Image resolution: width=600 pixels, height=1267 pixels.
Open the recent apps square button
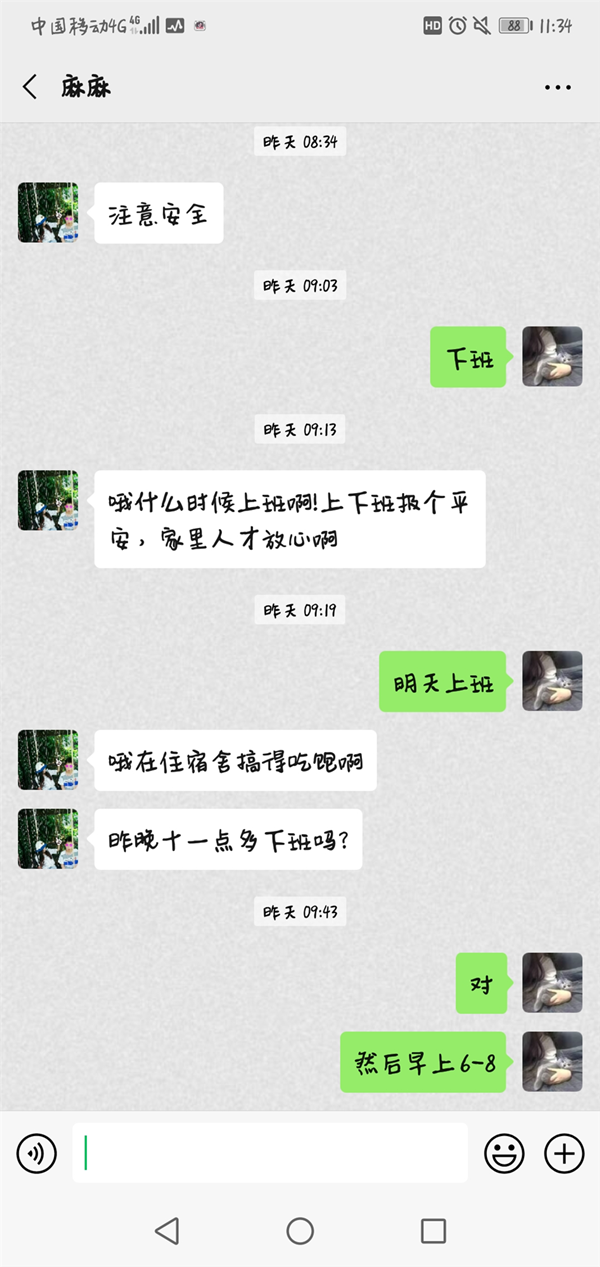pyautogui.click(x=433, y=1231)
